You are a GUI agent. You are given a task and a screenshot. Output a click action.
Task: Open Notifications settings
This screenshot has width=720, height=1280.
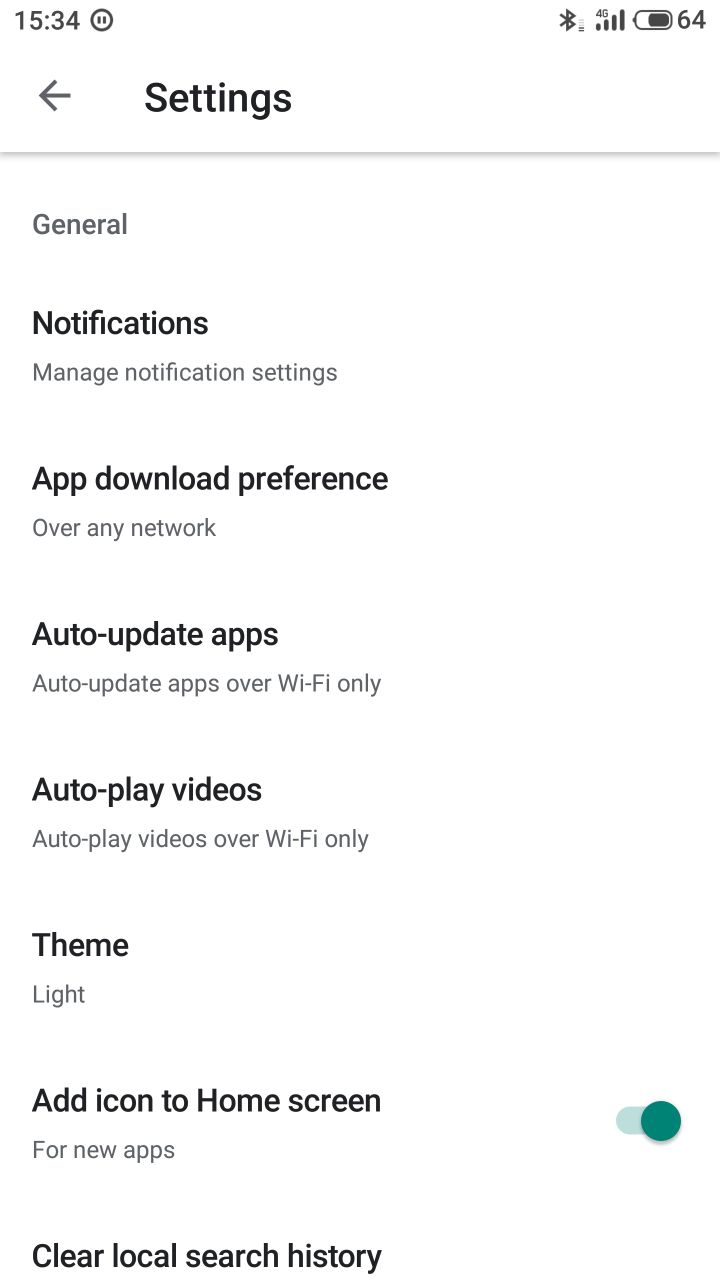(360, 347)
